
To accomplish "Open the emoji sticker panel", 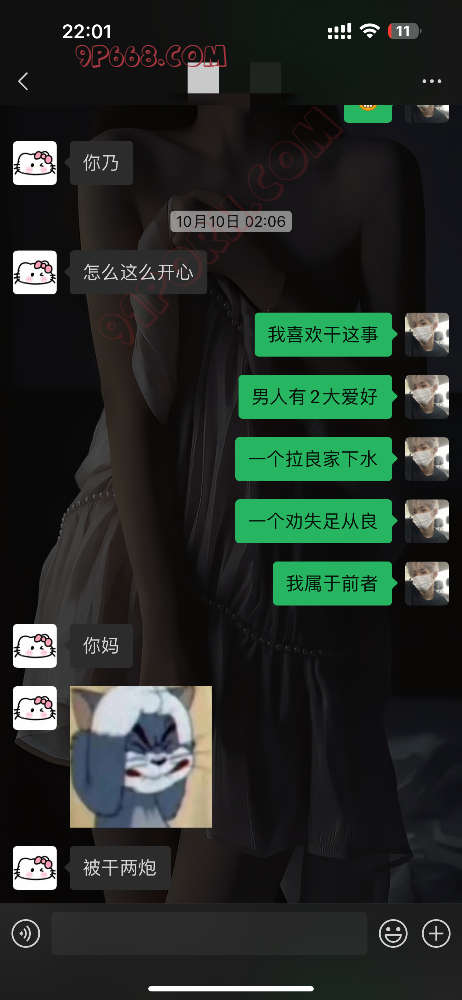I will pos(393,934).
